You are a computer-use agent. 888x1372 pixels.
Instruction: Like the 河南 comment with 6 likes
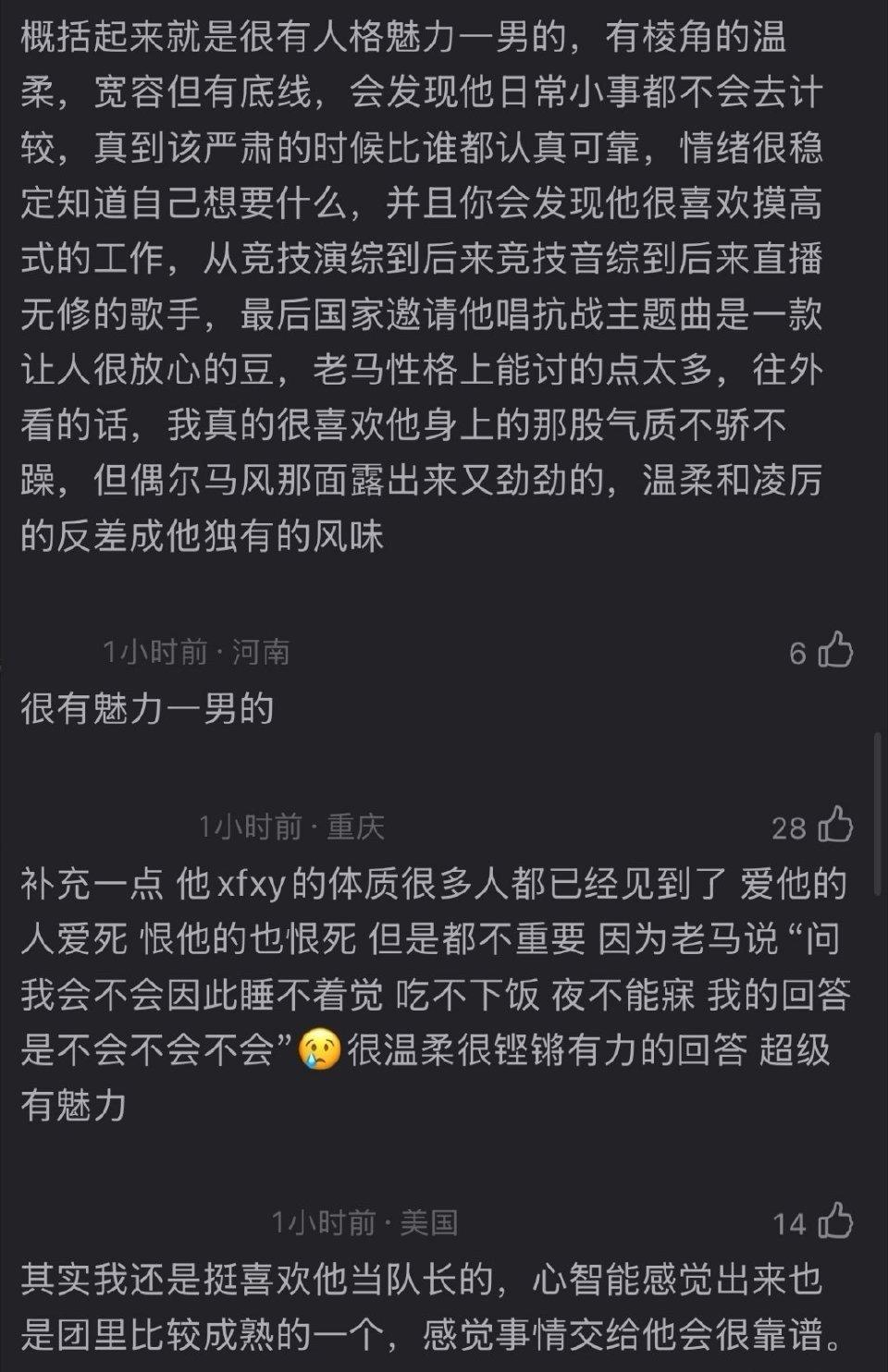click(x=836, y=651)
